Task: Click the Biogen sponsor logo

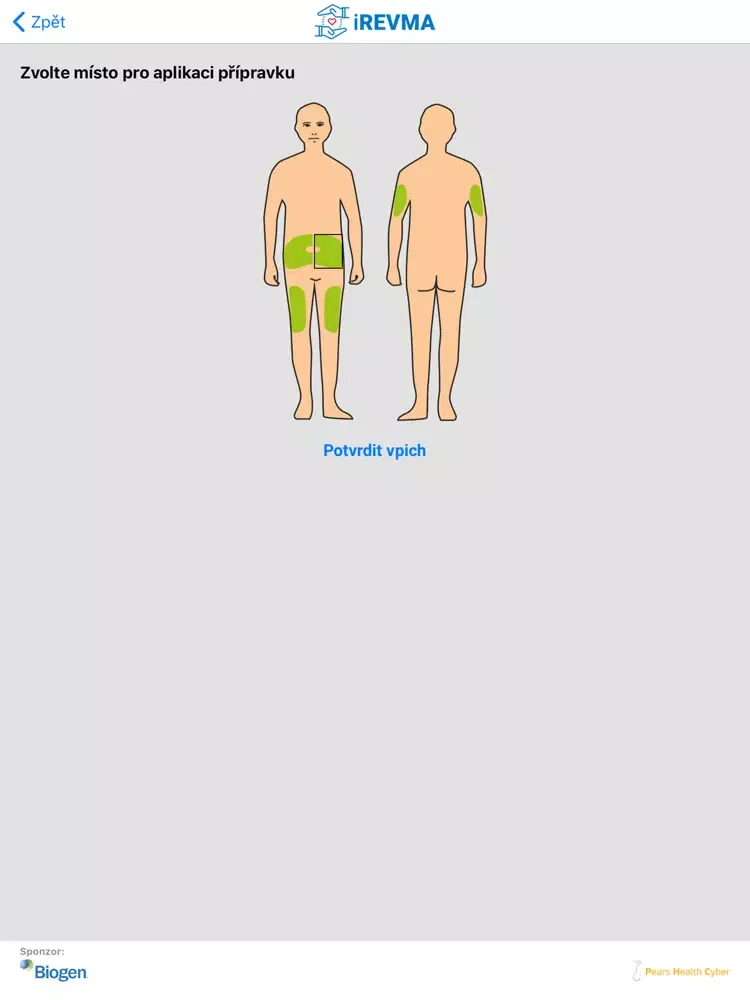Action: [x=55, y=971]
